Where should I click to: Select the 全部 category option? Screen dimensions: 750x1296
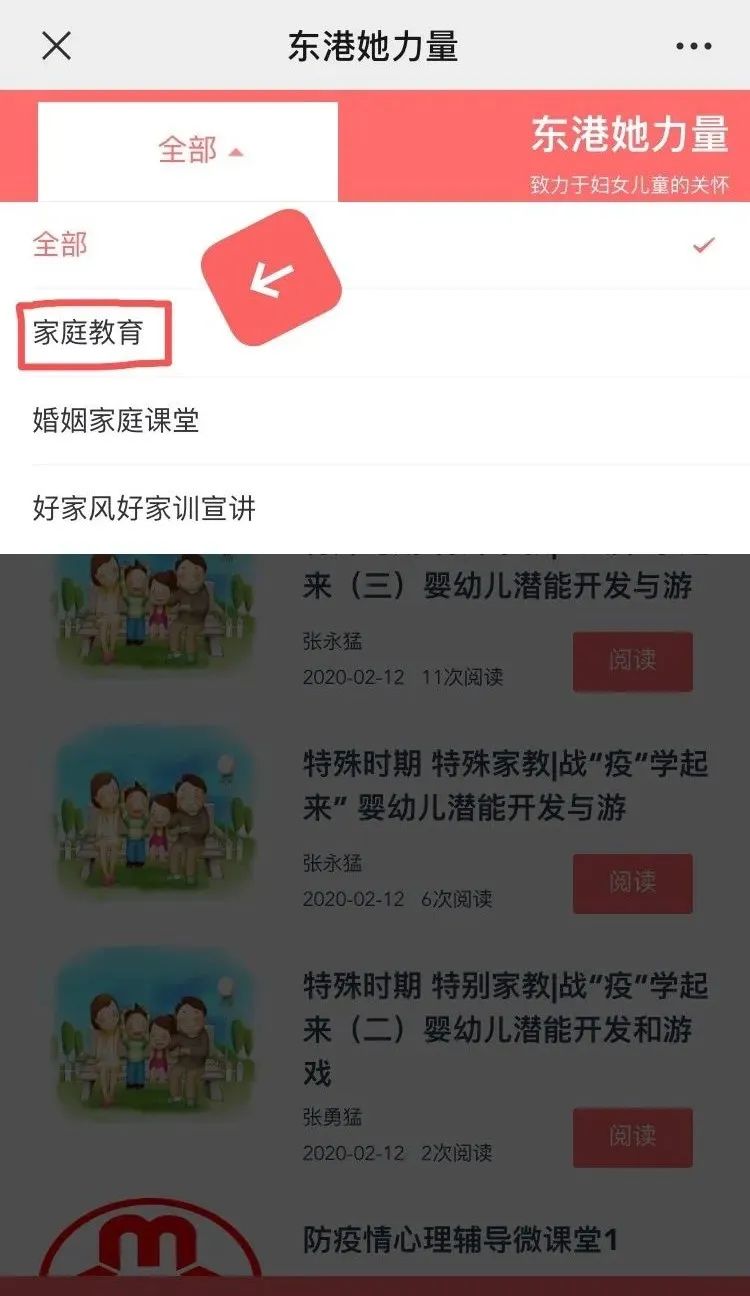tap(375, 245)
